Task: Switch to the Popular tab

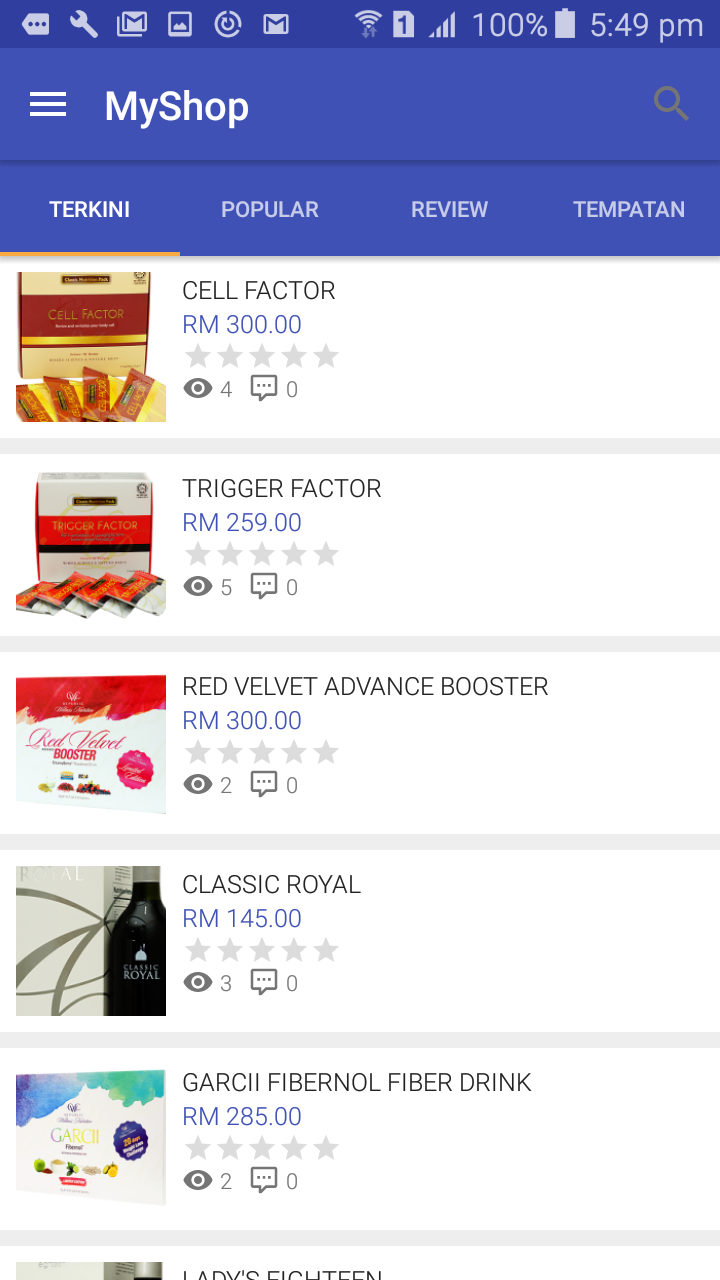Action: pyautogui.click(x=270, y=209)
